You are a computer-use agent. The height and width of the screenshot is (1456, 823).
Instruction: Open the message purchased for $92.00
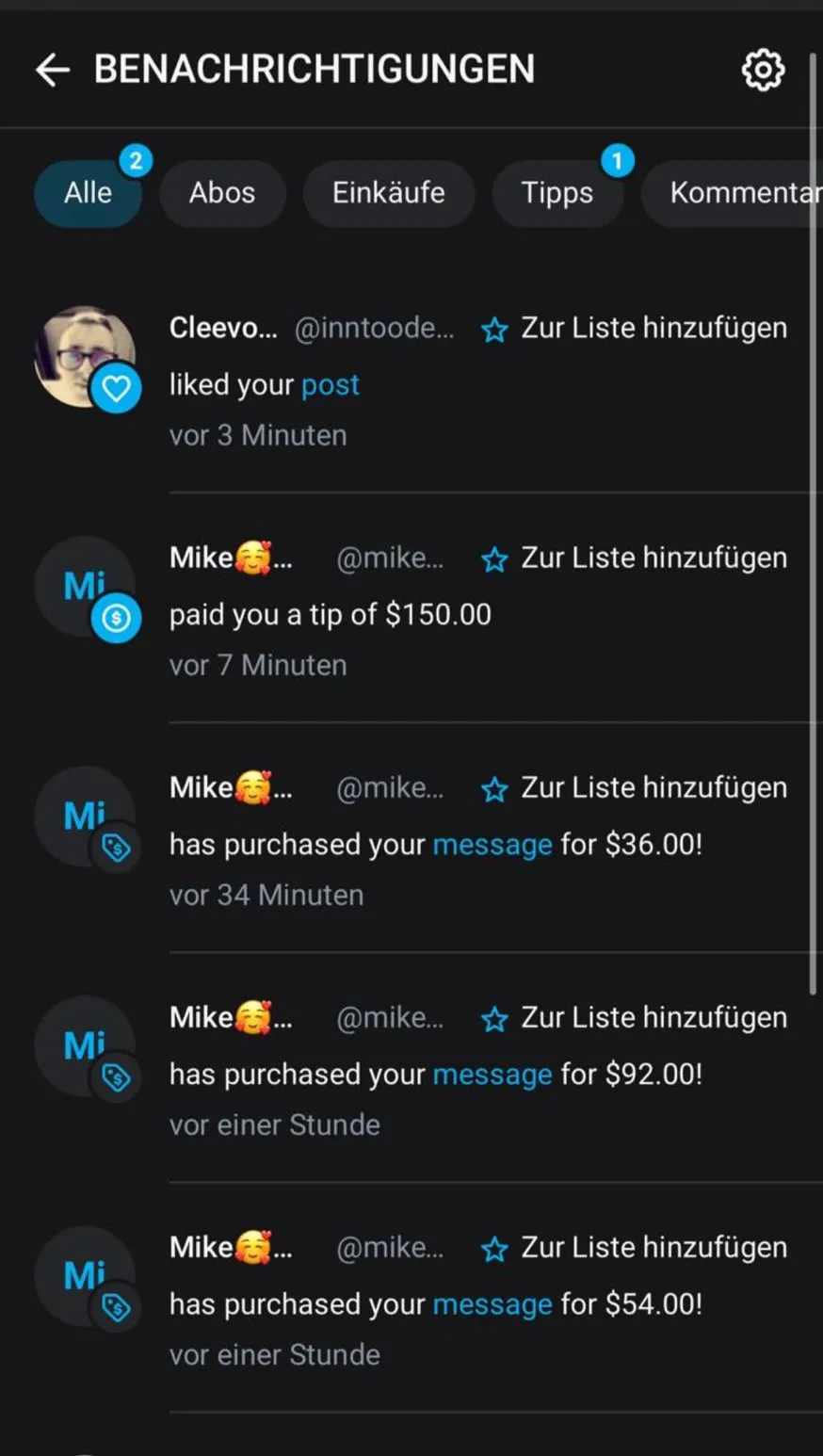492,1074
